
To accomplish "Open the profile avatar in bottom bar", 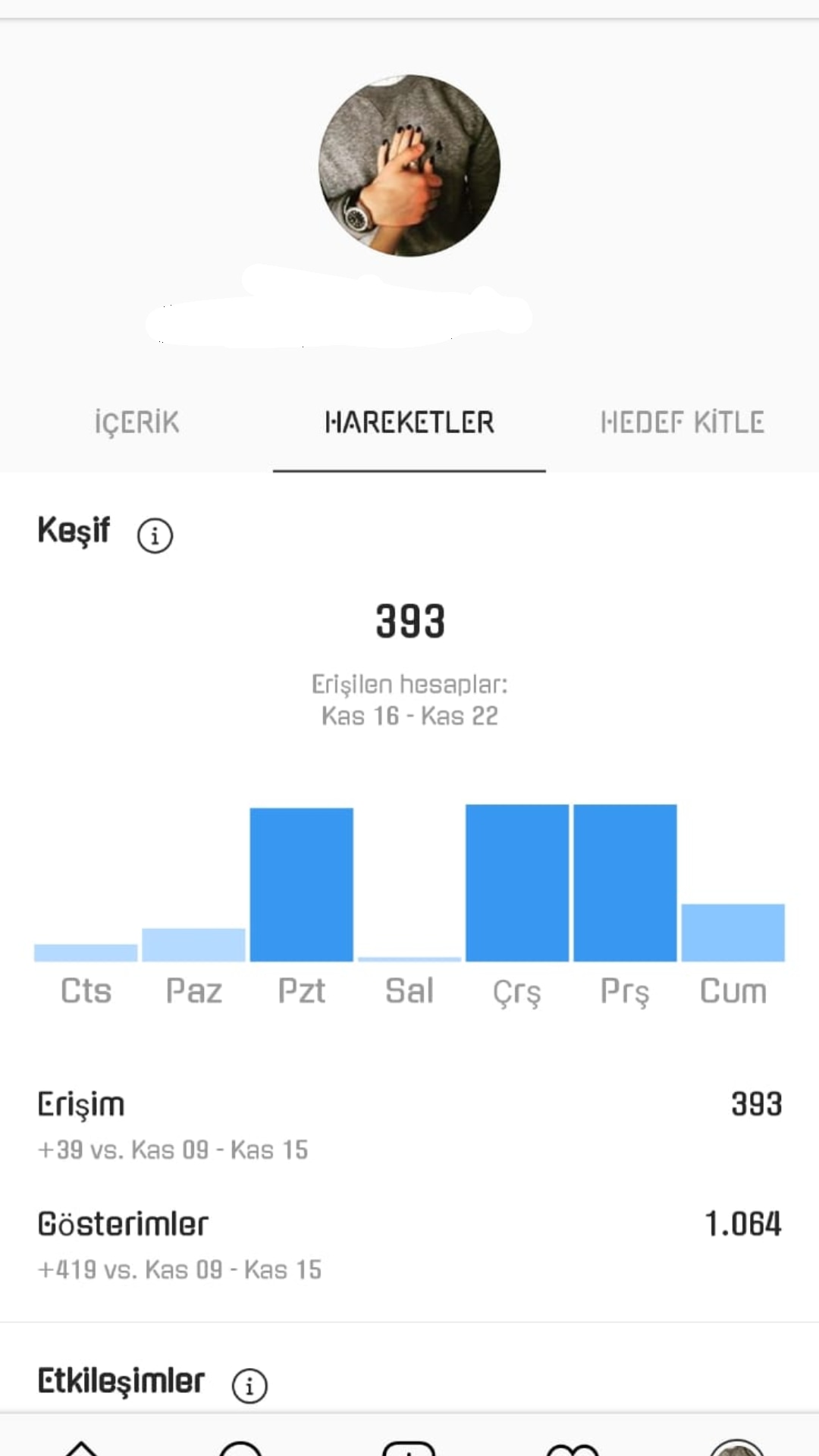I will [x=736, y=1447].
